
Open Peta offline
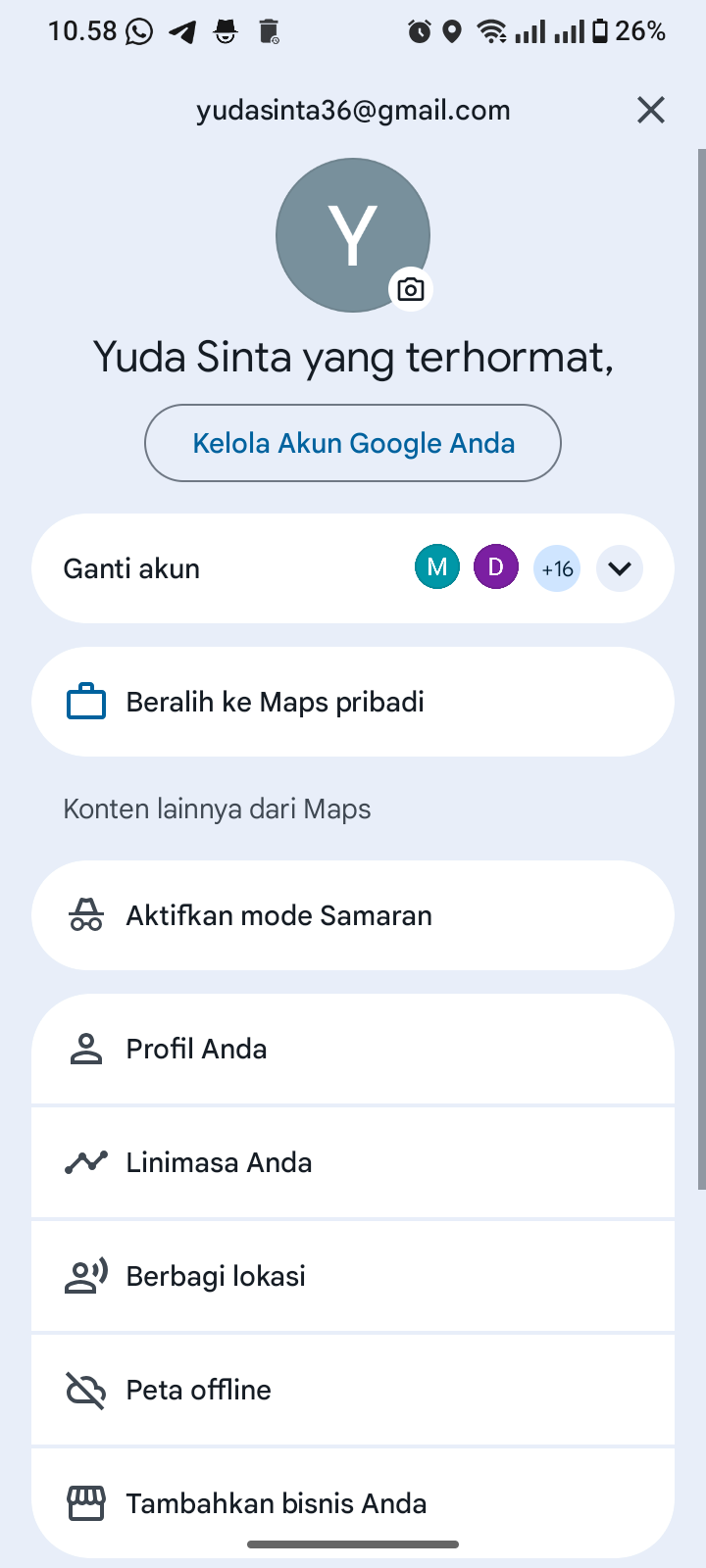click(x=353, y=1390)
